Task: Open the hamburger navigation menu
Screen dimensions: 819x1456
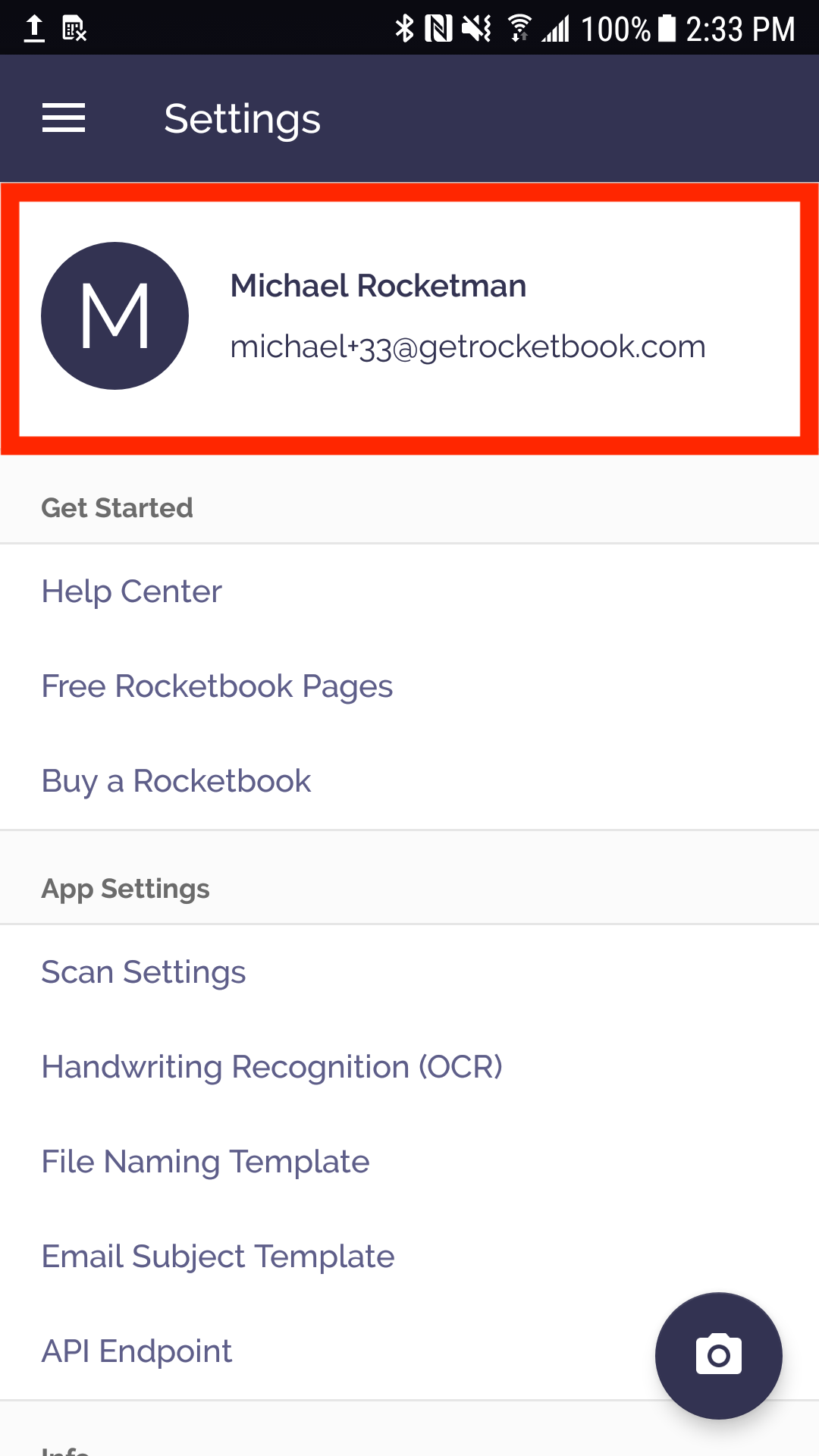Action: pos(64,118)
